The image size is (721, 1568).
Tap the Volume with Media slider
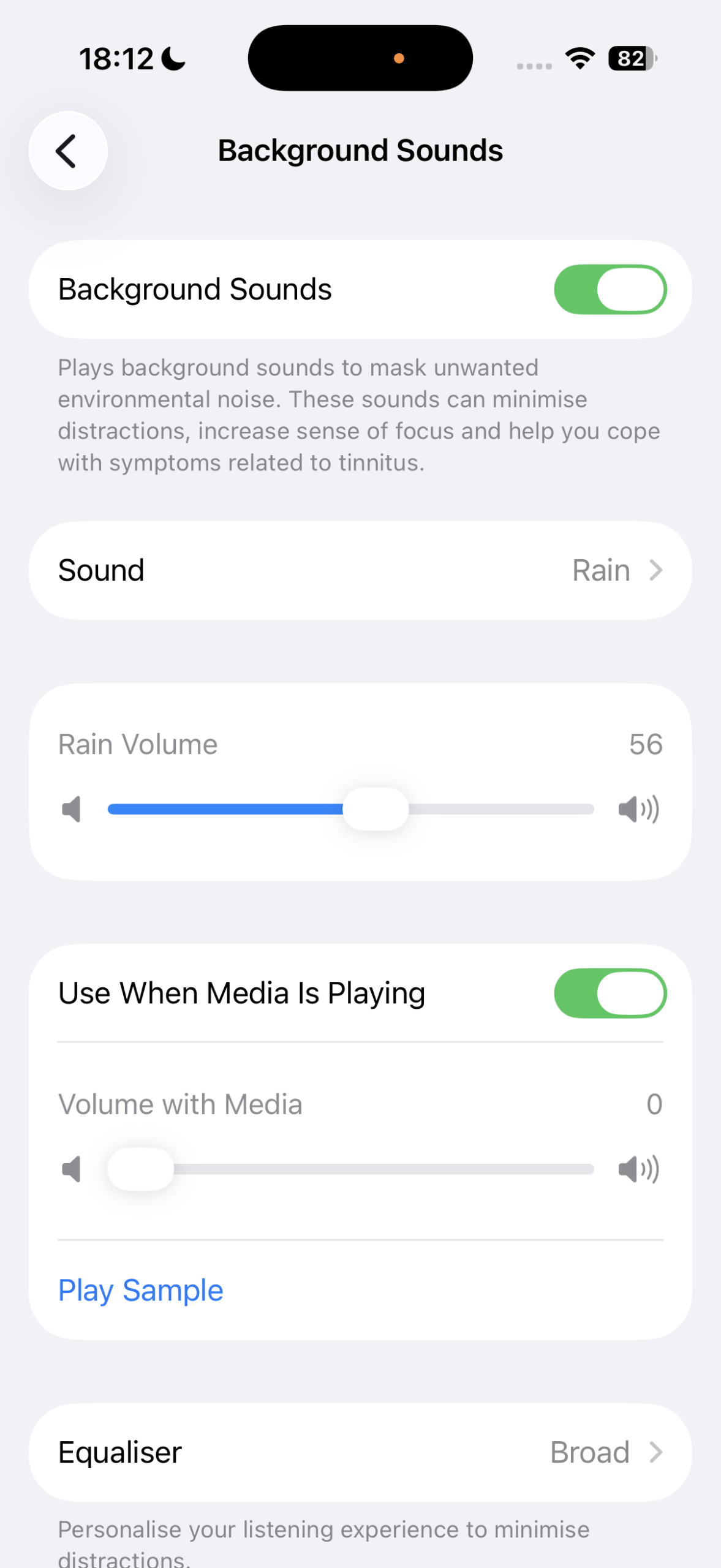click(x=368, y=1169)
